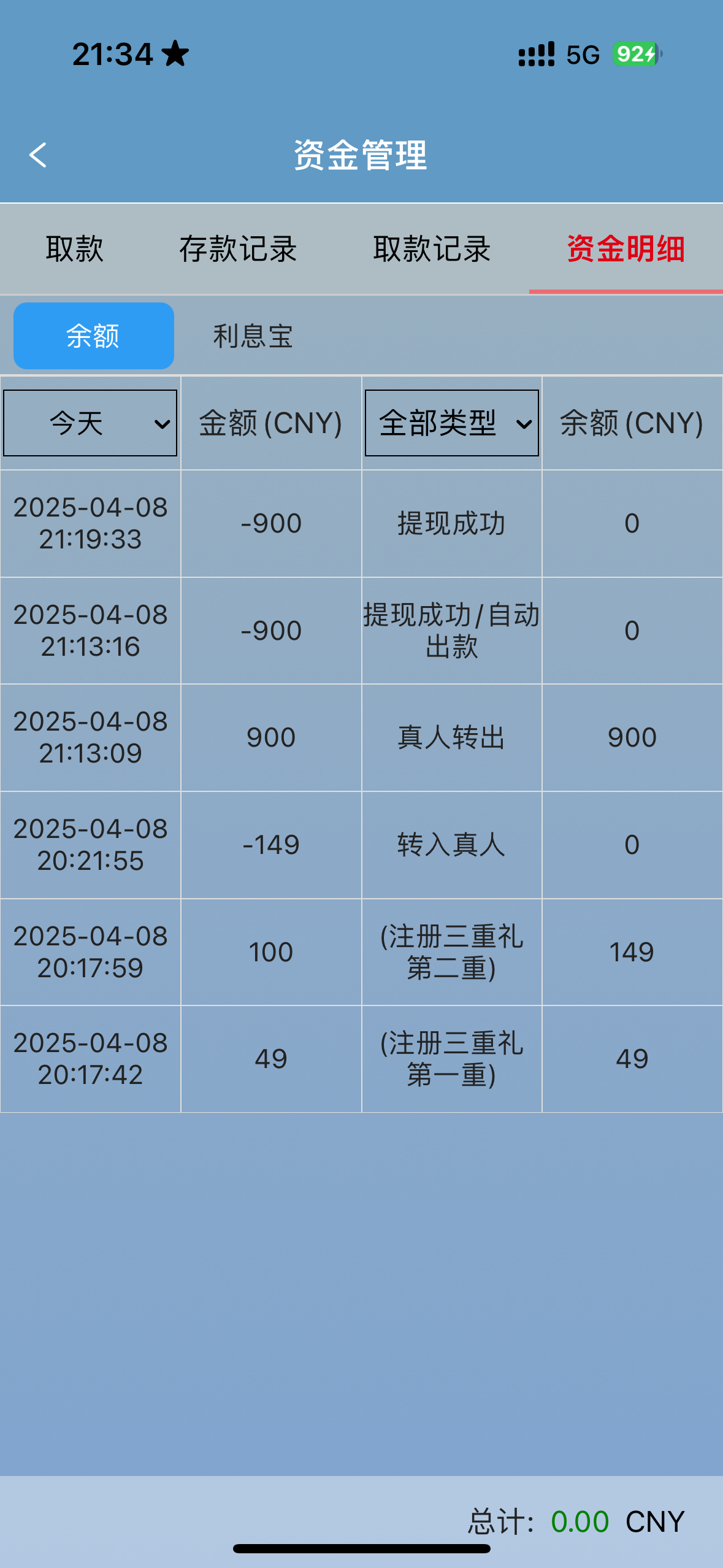This screenshot has height=1568, width=723.
Task: Tap the 总计 0.00 CNY total
Action: (x=576, y=1521)
